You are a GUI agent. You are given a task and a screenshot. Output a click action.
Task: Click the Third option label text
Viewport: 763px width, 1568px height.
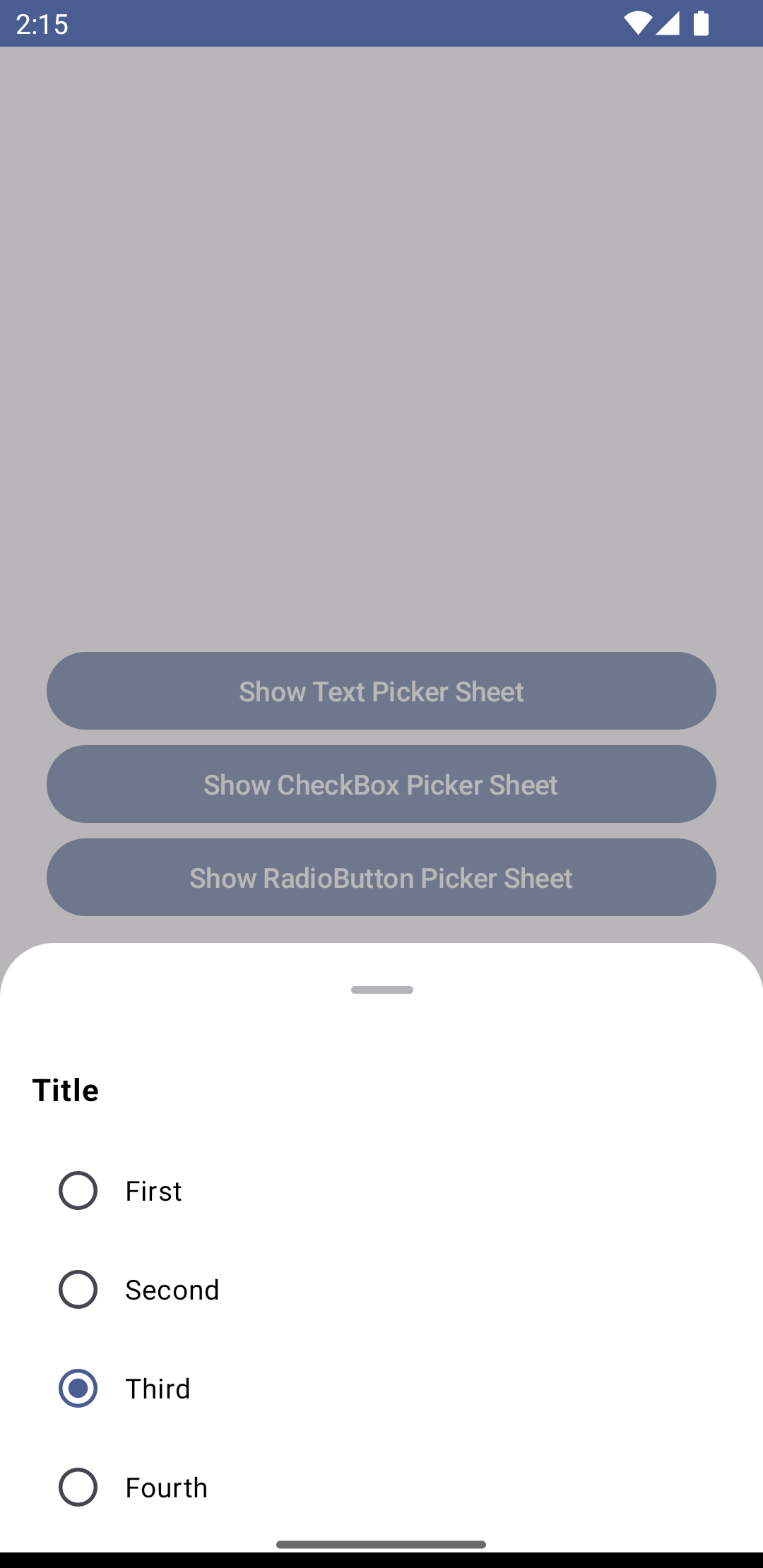pyautogui.click(x=158, y=1389)
